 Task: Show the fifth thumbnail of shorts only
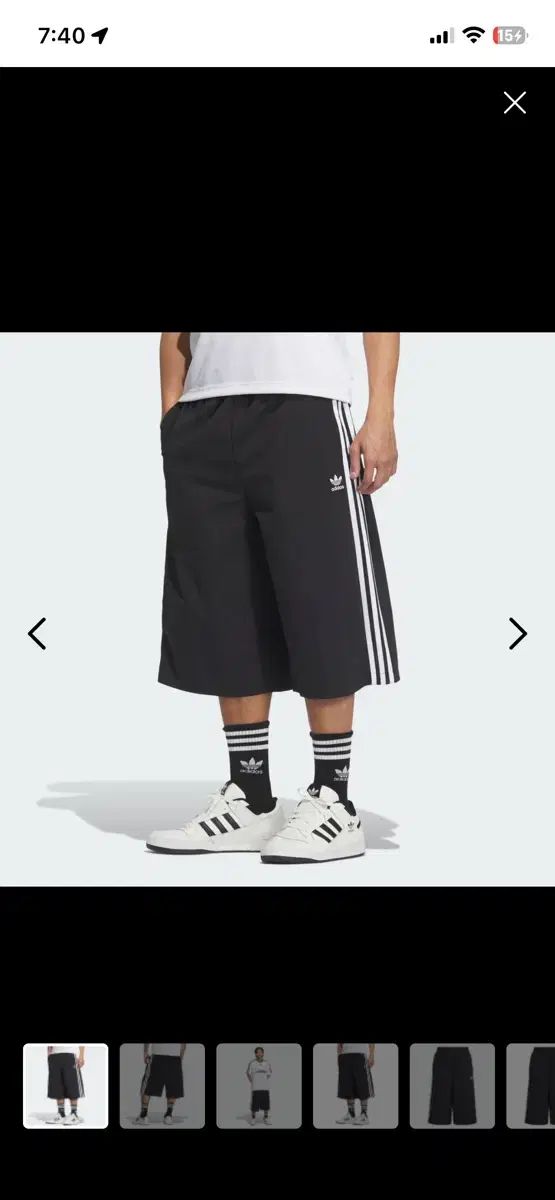click(452, 1086)
